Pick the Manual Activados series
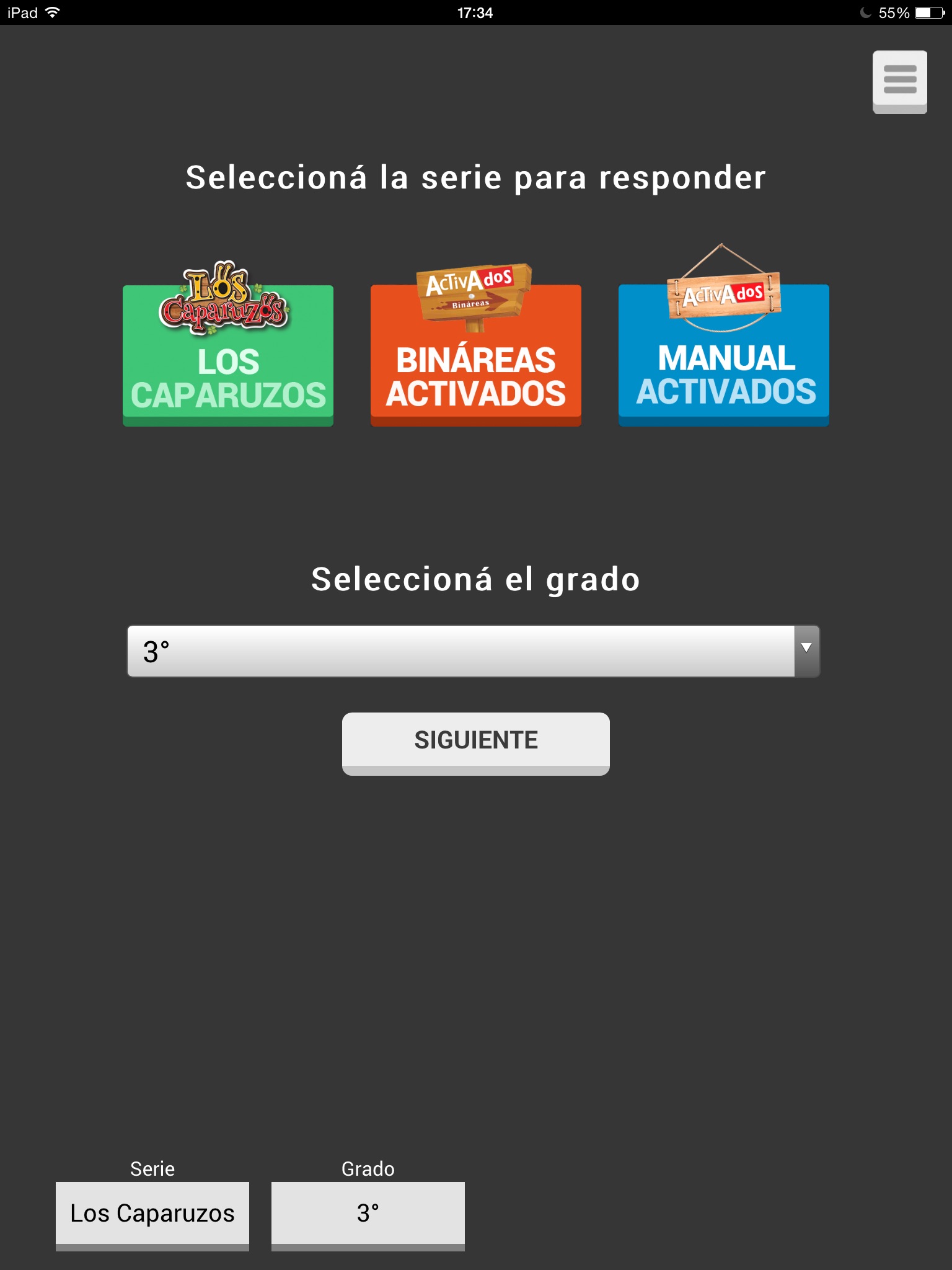Viewport: 952px width, 1270px height. 724,355
